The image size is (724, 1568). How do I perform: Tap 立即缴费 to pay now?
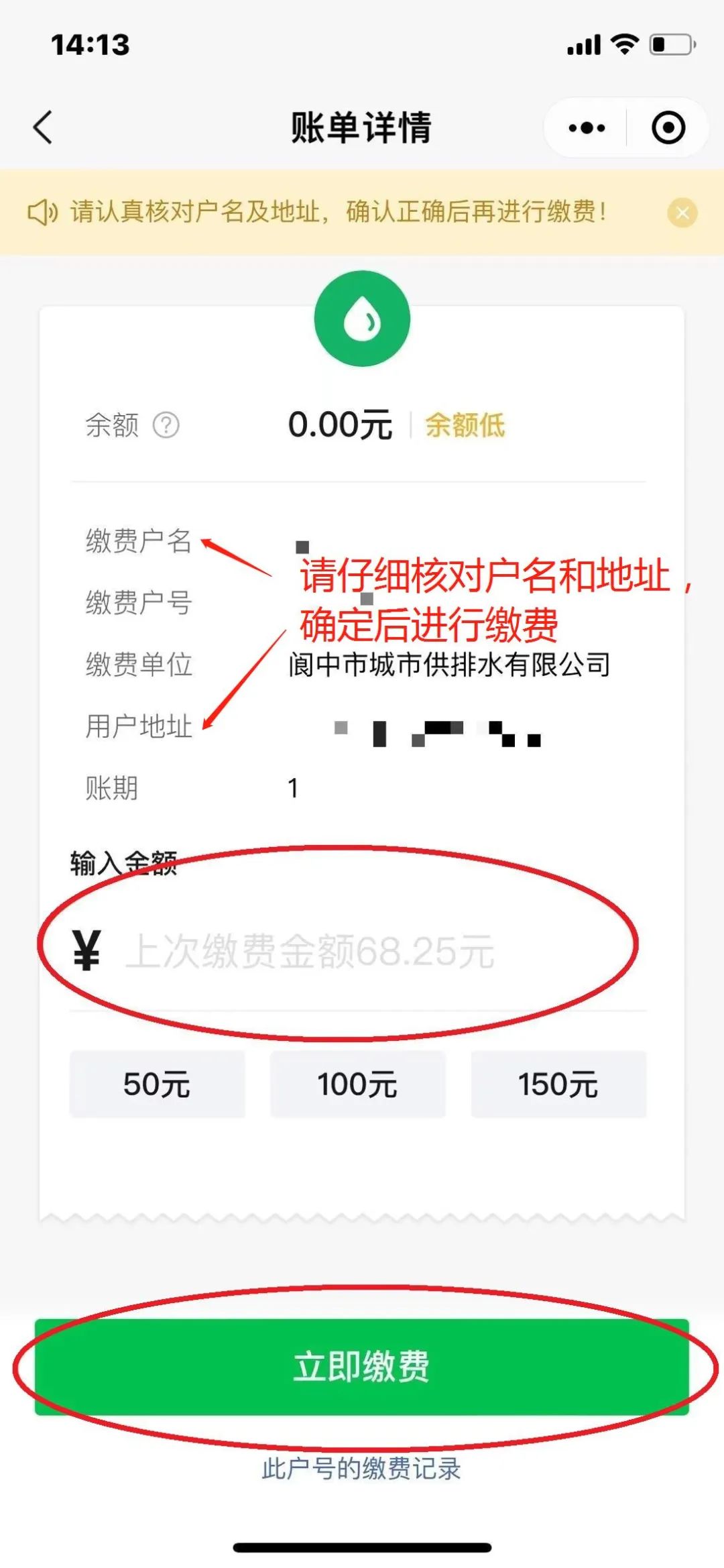tap(362, 1367)
